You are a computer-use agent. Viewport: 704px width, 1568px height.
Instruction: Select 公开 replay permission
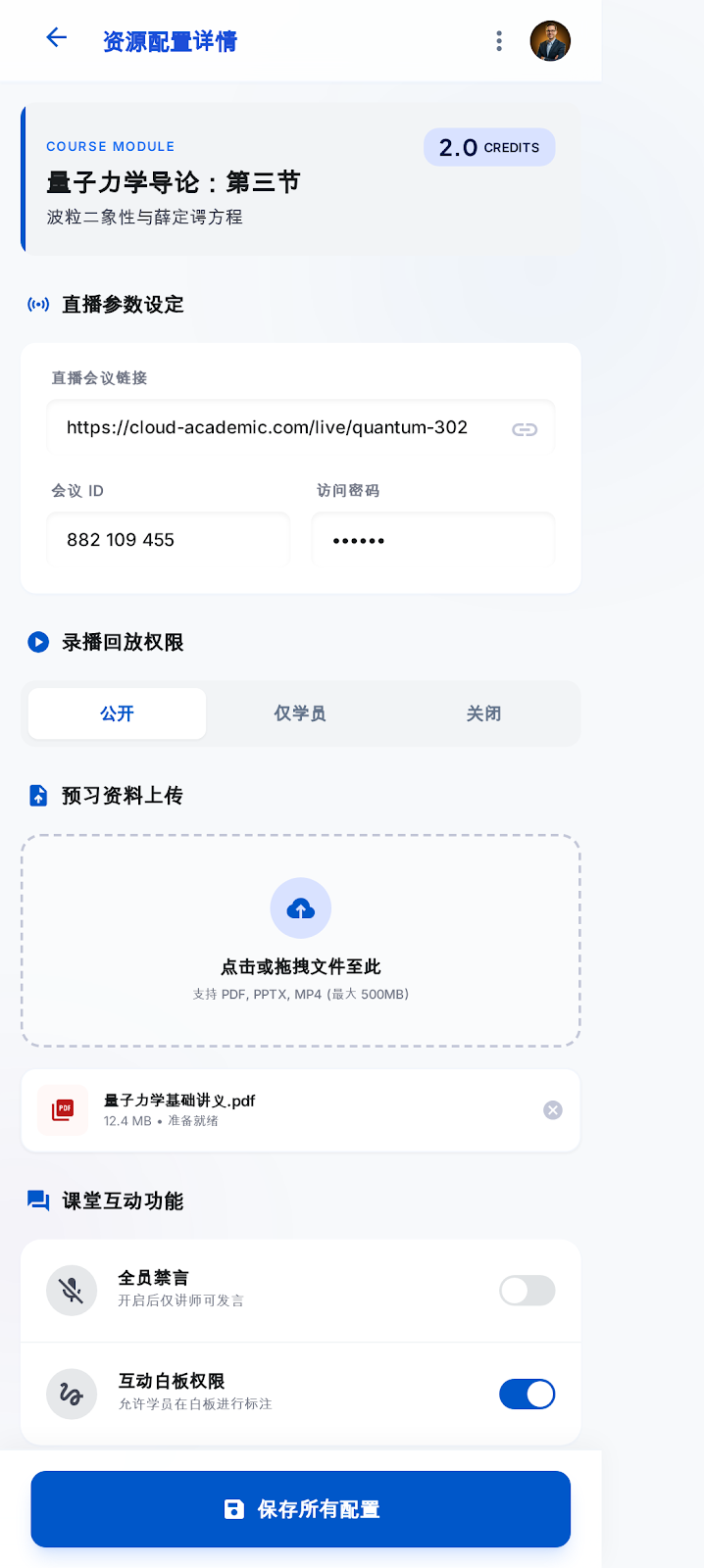[x=117, y=713]
